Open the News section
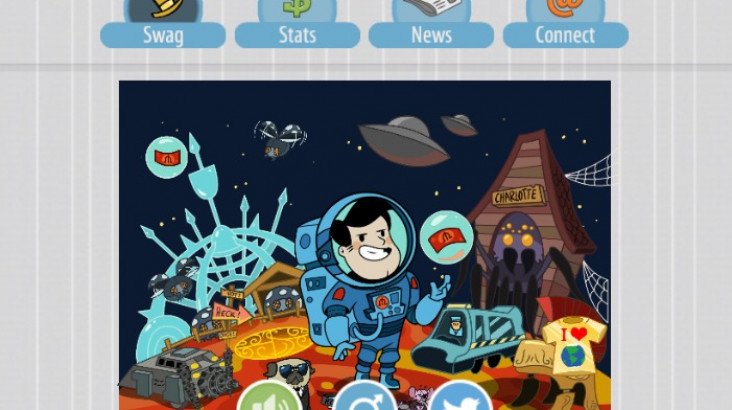The image size is (732, 410). (x=431, y=34)
